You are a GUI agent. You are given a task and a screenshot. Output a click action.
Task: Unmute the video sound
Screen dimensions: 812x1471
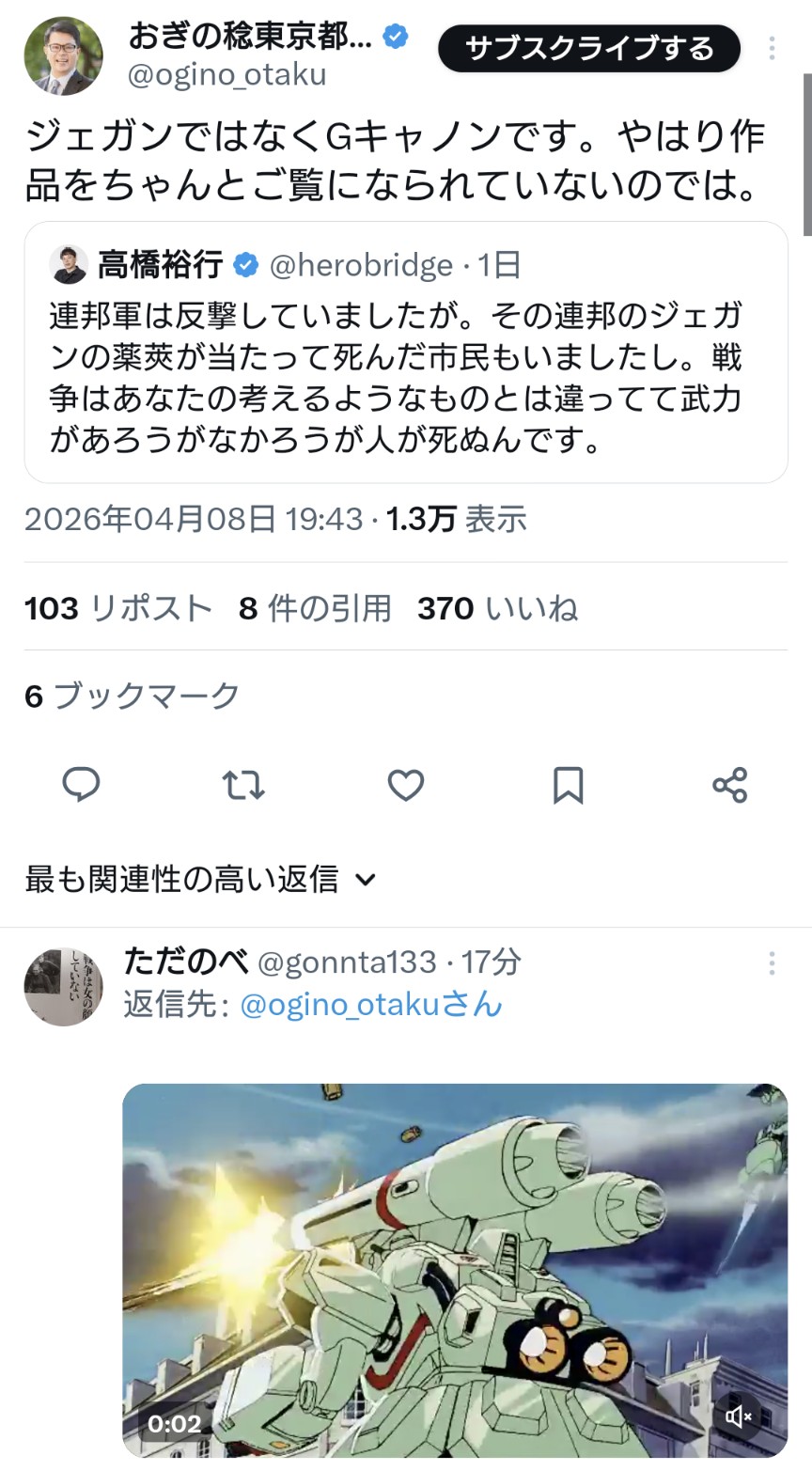[x=740, y=1416]
